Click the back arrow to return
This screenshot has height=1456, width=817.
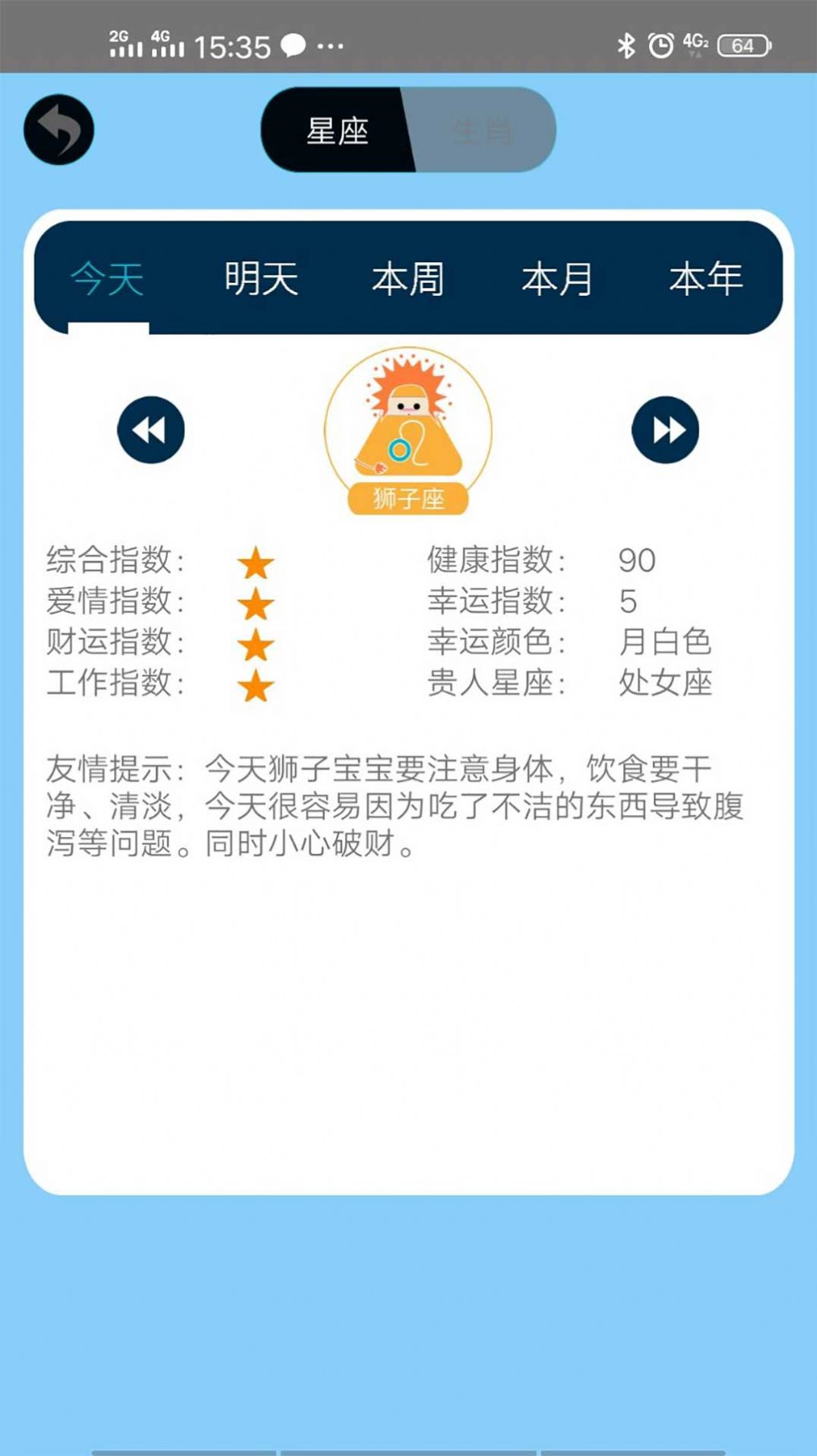pyautogui.click(x=59, y=129)
